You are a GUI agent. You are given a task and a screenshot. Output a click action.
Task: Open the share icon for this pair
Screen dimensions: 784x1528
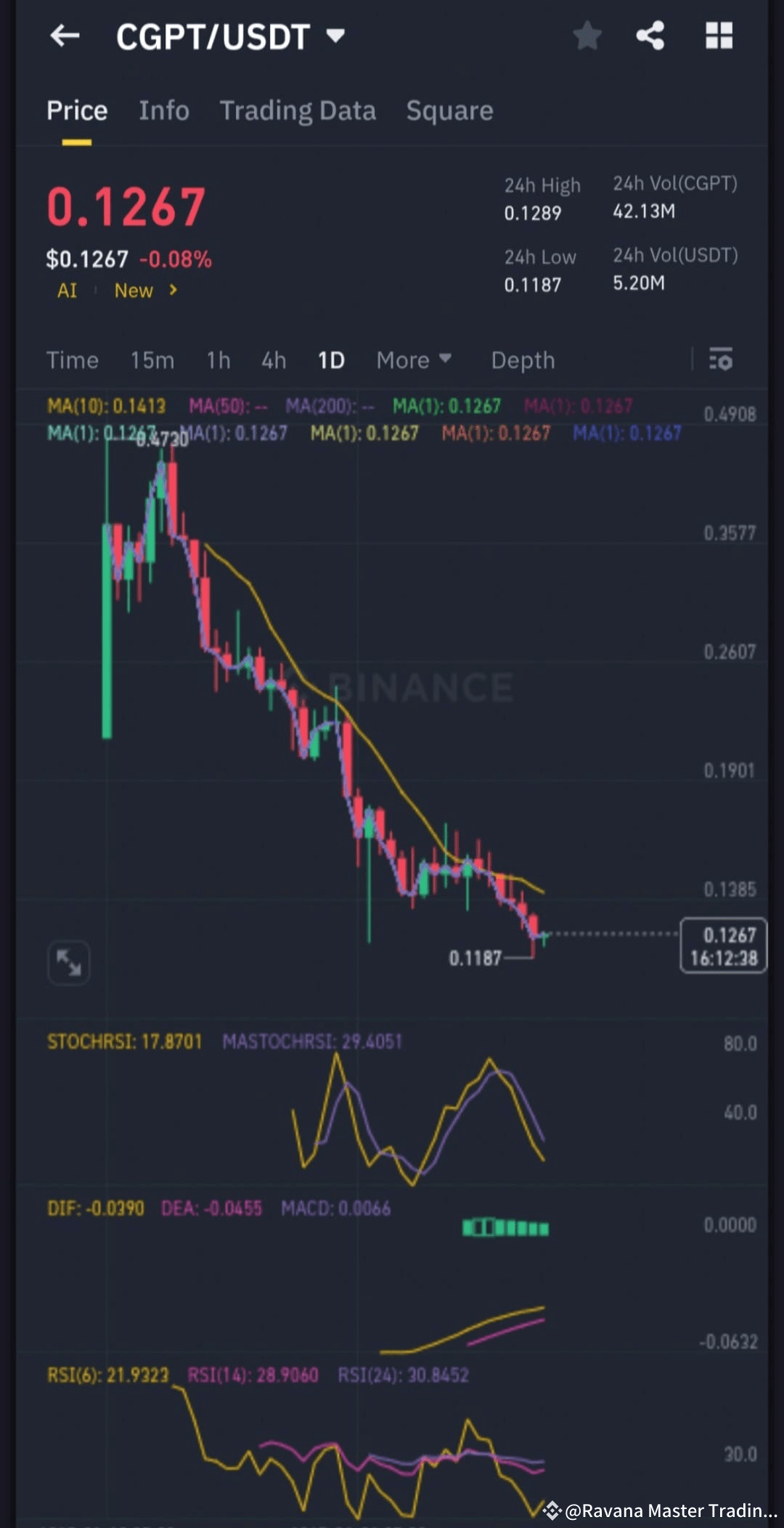click(650, 36)
